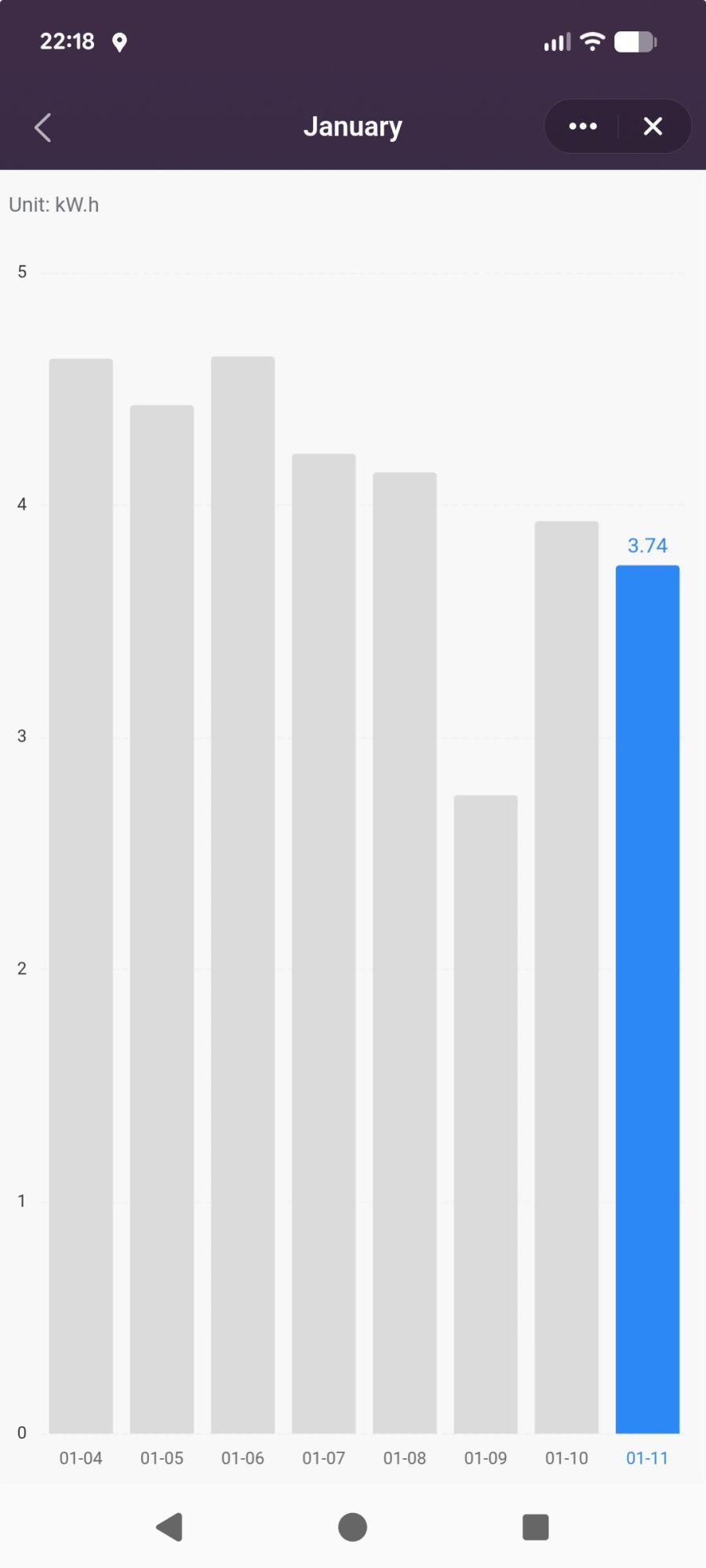Tap the system back button
Image resolution: width=706 pixels, height=1568 pixels.
(169, 1527)
